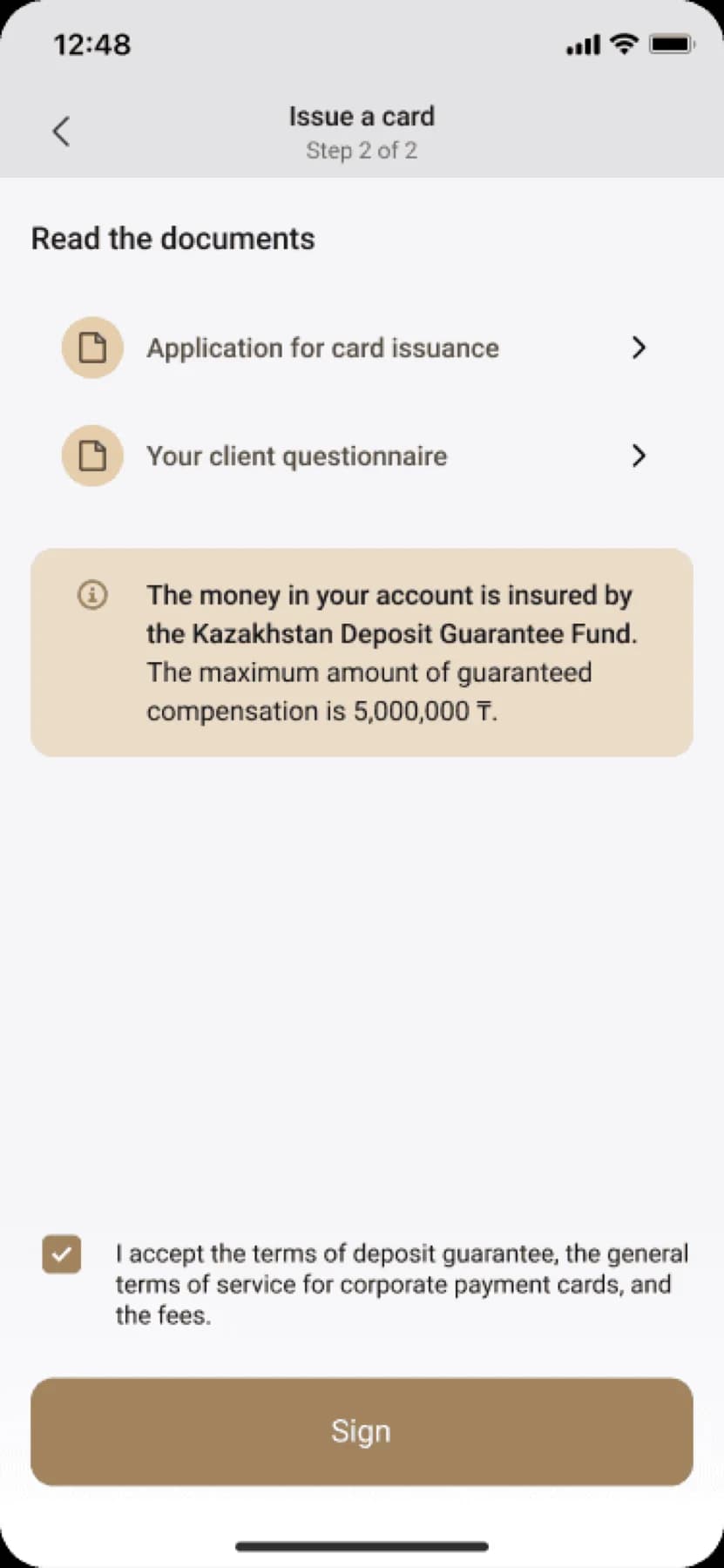Uncheck the accept terms checkbox
Viewport: 724px width, 1568px height.
[x=62, y=1254]
